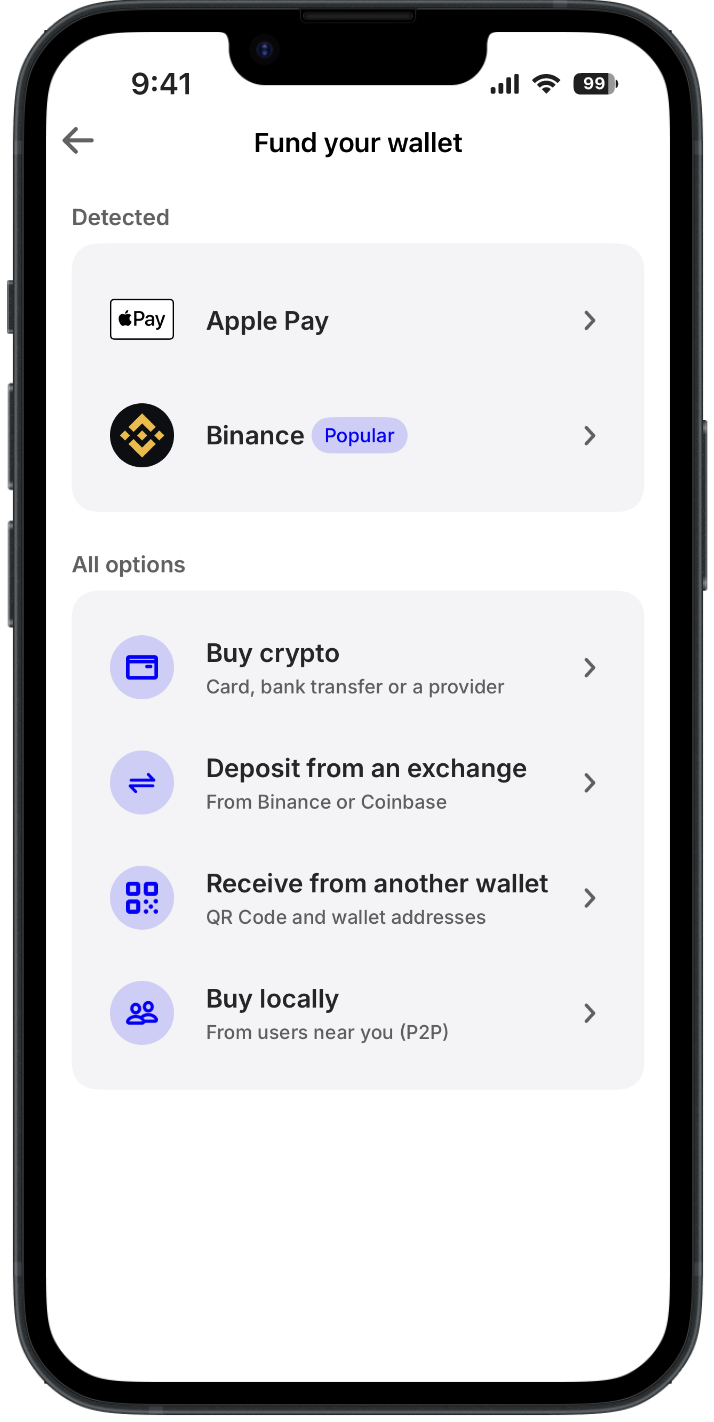Go back using the arrow icon

click(x=78, y=142)
